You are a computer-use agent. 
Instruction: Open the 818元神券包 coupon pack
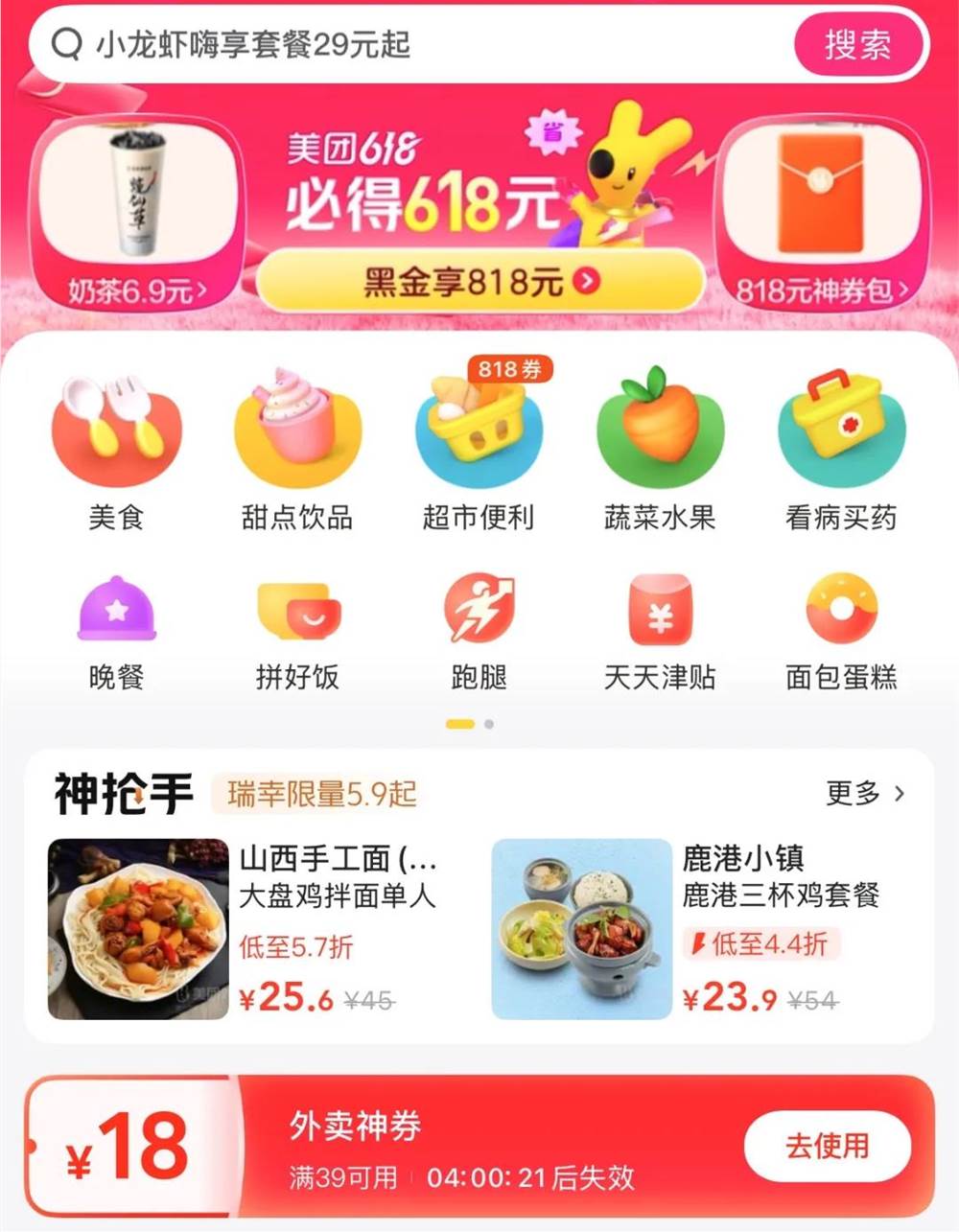click(x=827, y=209)
